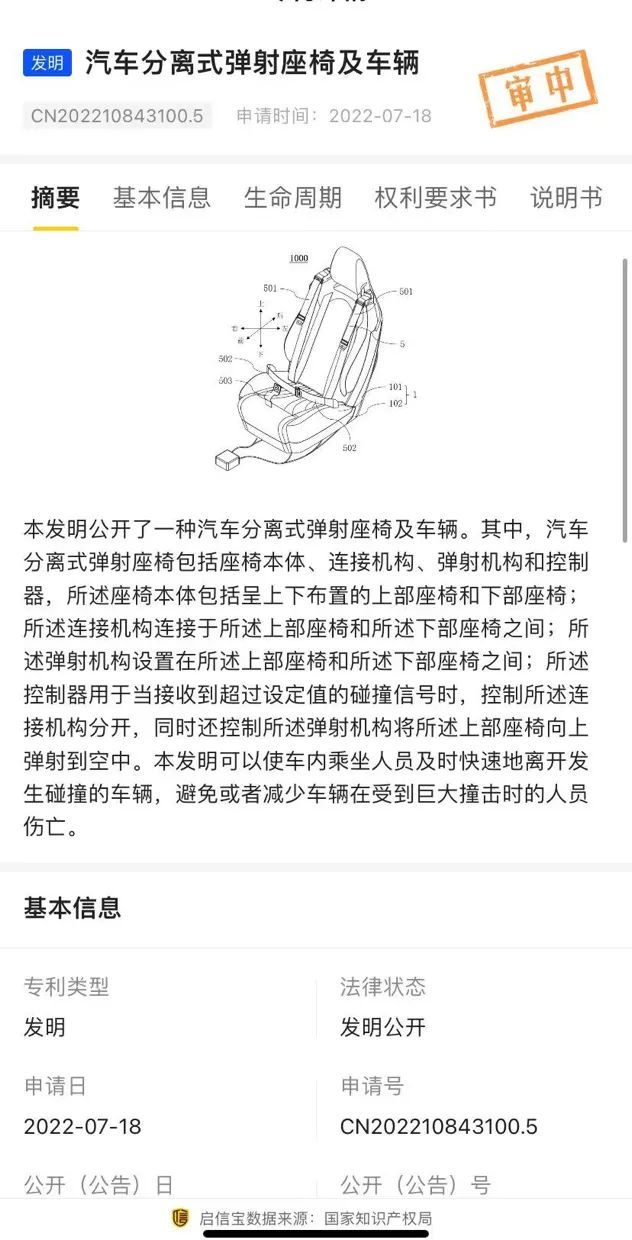The width and height of the screenshot is (632, 1240).
Task: Open the 生命周期 tab
Action: 293,197
